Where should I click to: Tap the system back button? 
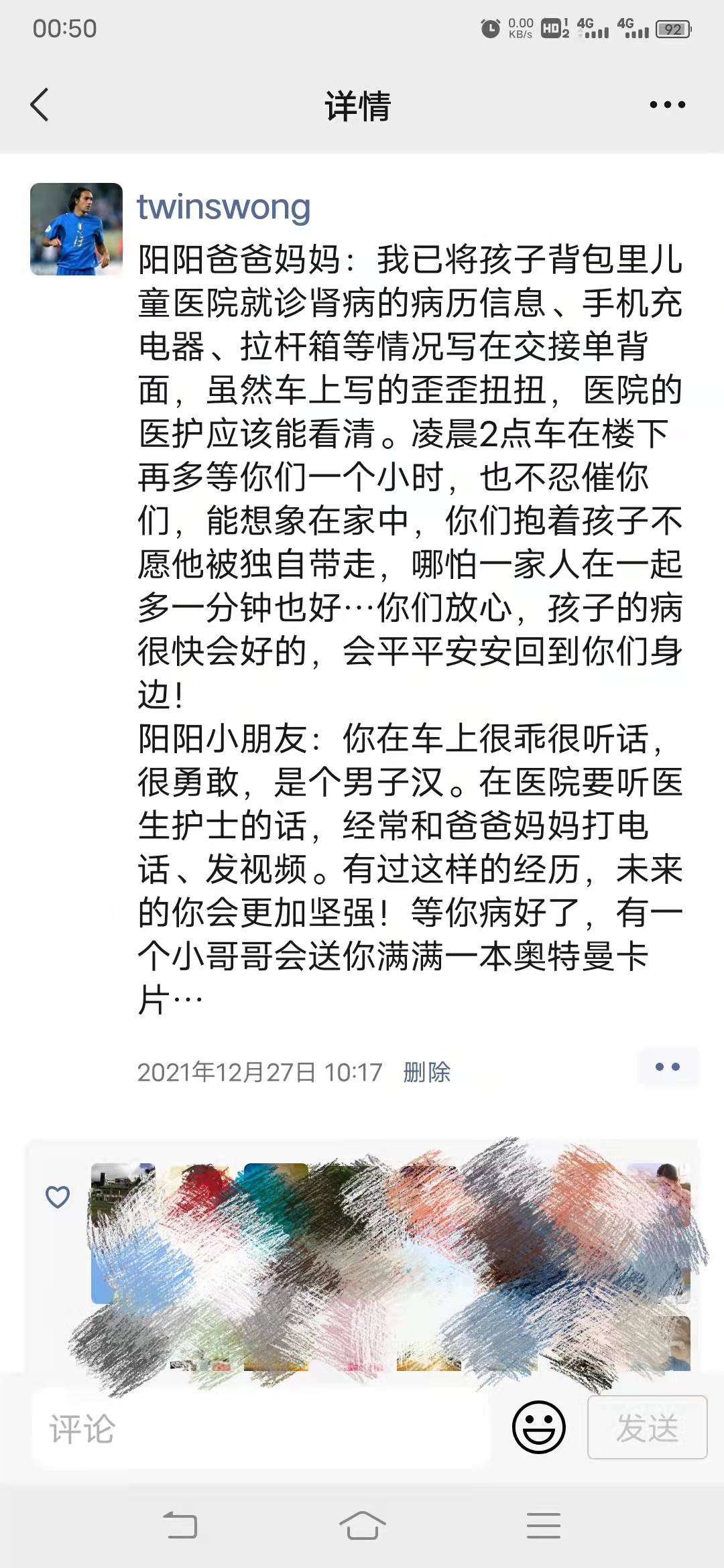tap(180, 1526)
